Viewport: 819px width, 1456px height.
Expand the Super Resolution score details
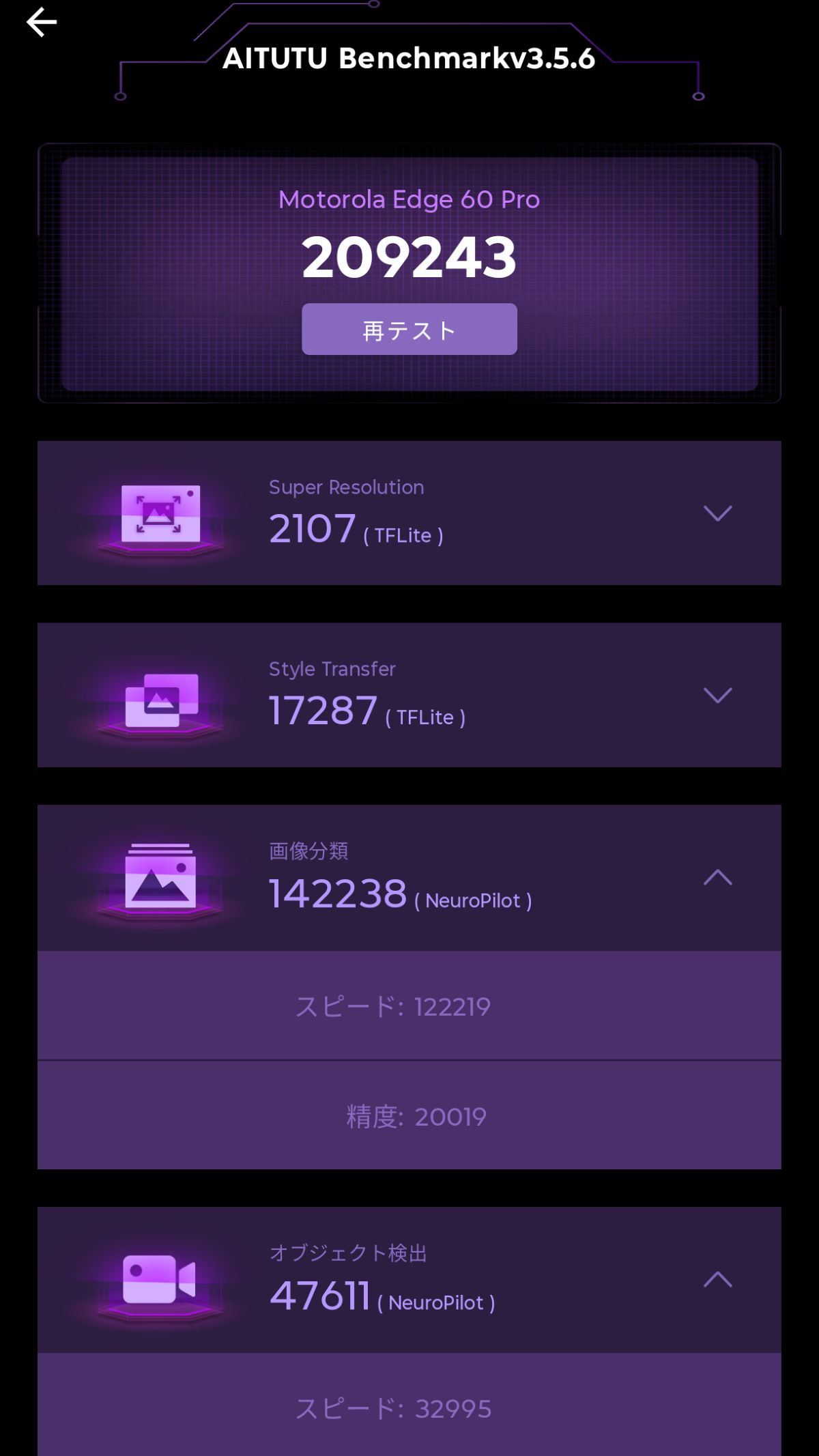coord(717,513)
